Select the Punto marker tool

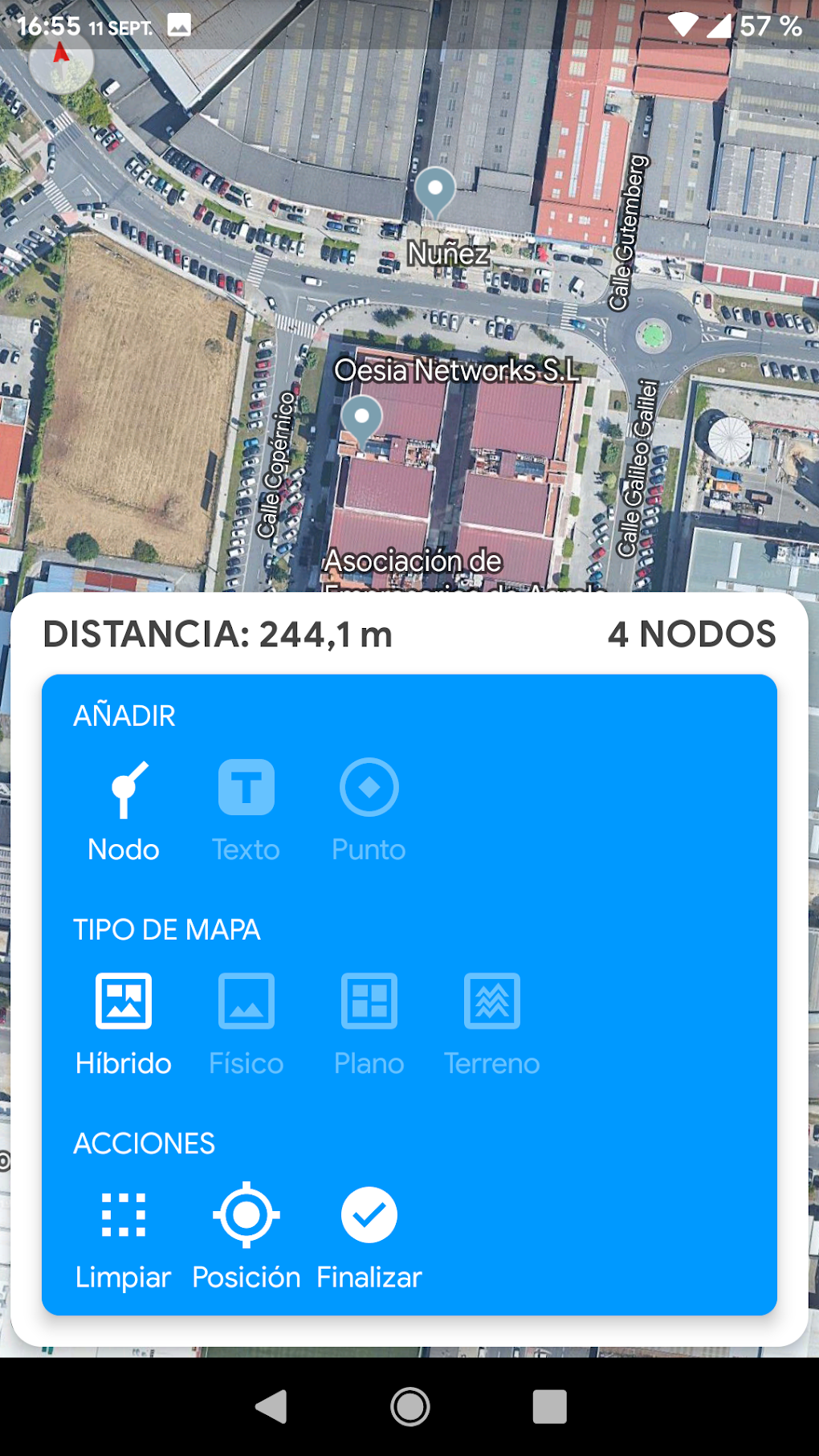(x=369, y=787)
